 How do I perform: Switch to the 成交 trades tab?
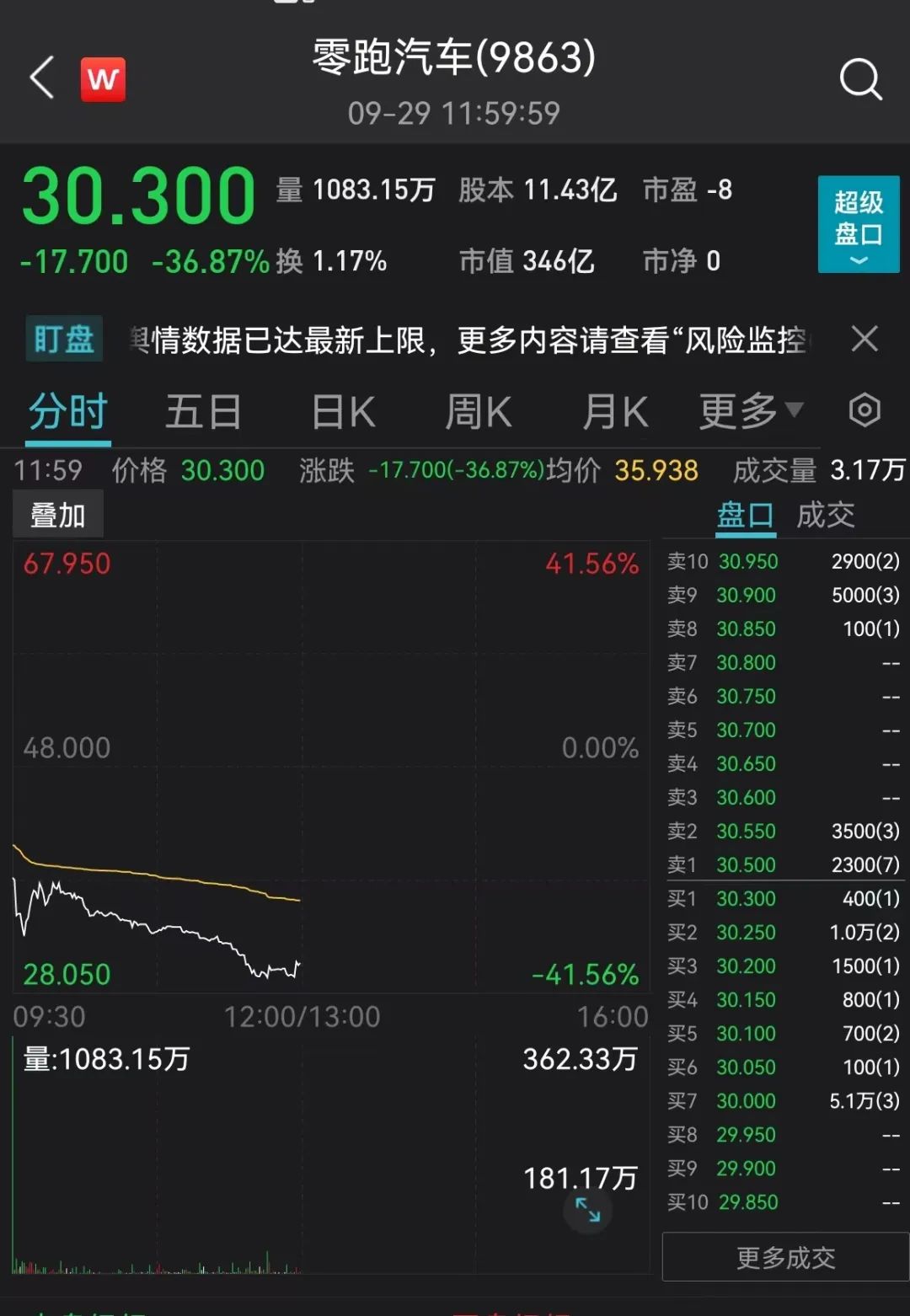[826, 515]
